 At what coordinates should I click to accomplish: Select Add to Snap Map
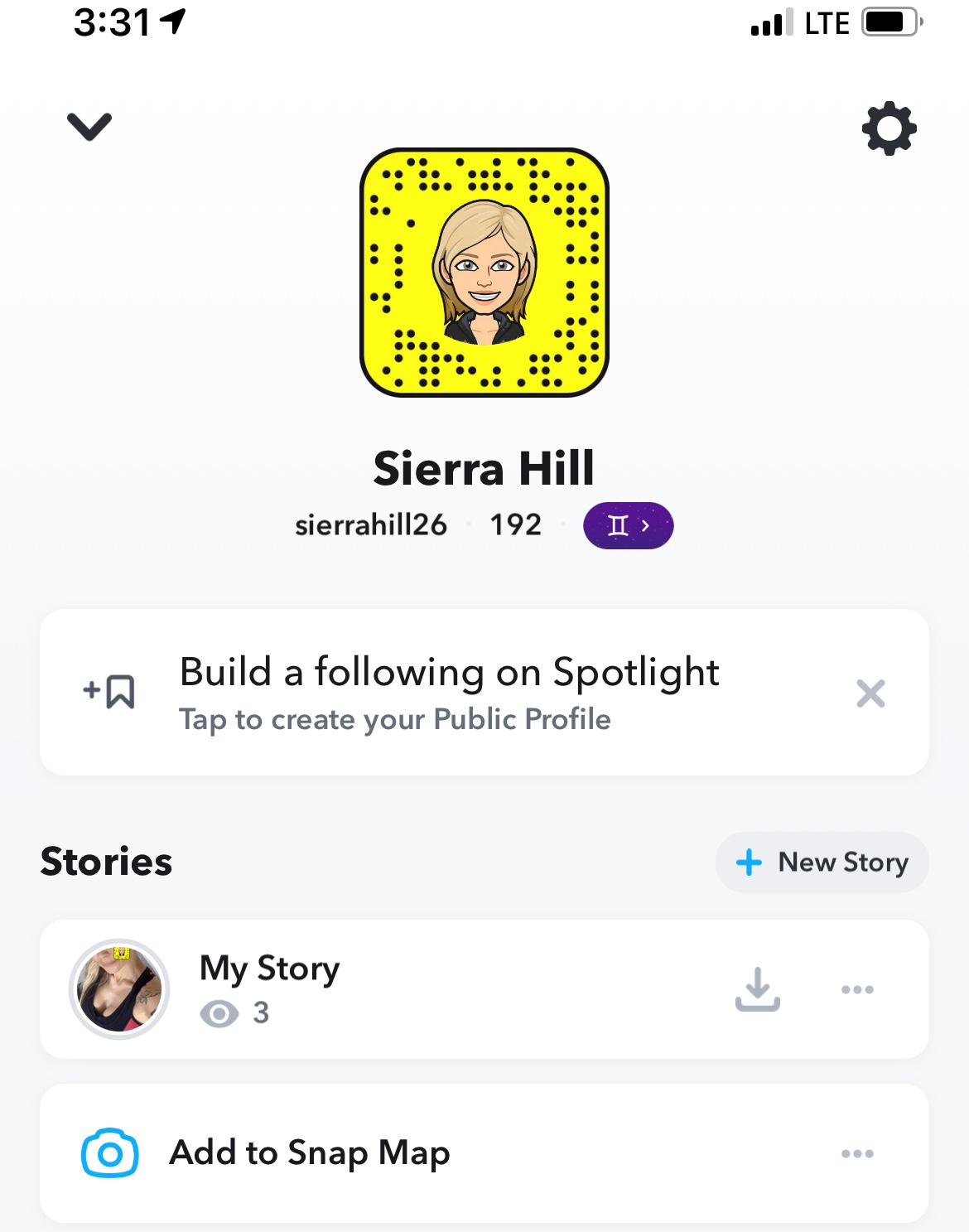pyautogui.click(x=310, y=1153)
